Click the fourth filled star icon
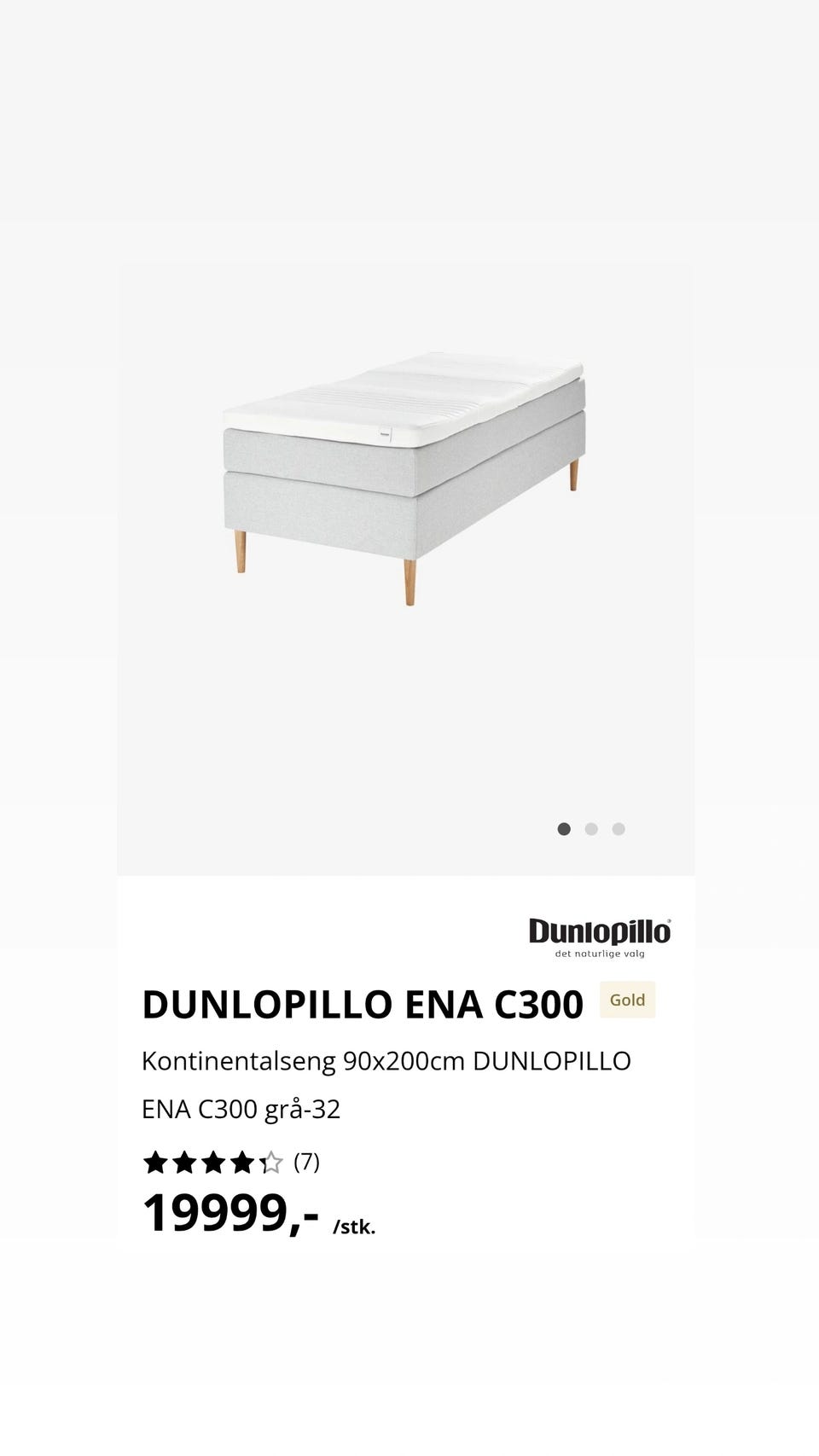819x1456 pixels. coord(241,1162)
